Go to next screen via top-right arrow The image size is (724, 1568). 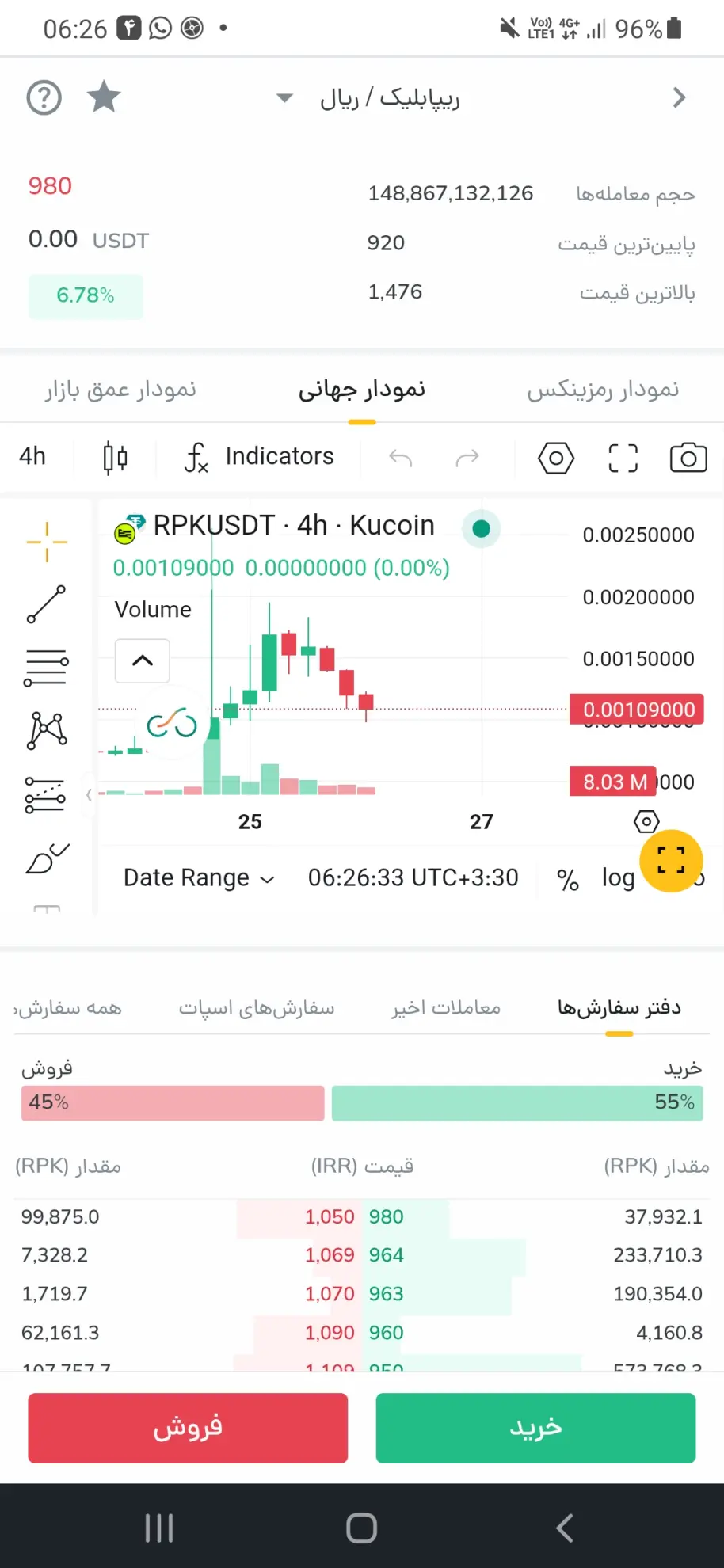pyautogui.click(x=679, y=98)
